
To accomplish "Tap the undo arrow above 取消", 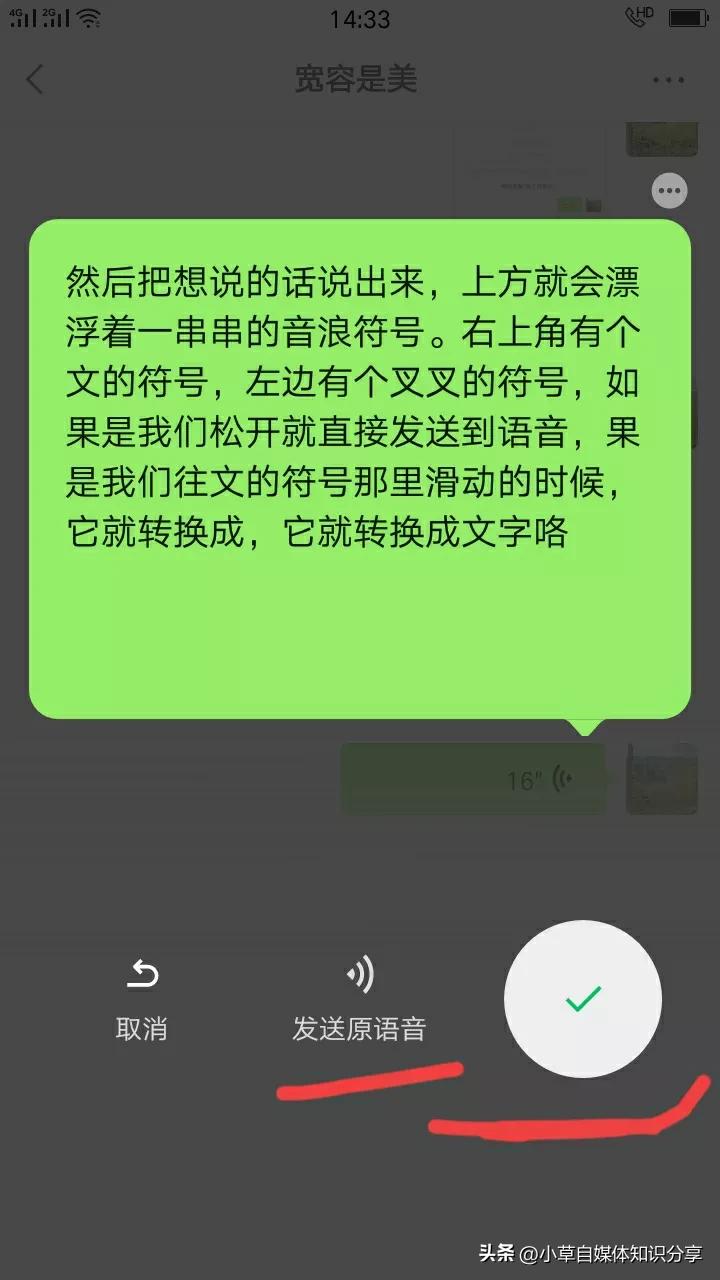I will click(x=142, y=972).
